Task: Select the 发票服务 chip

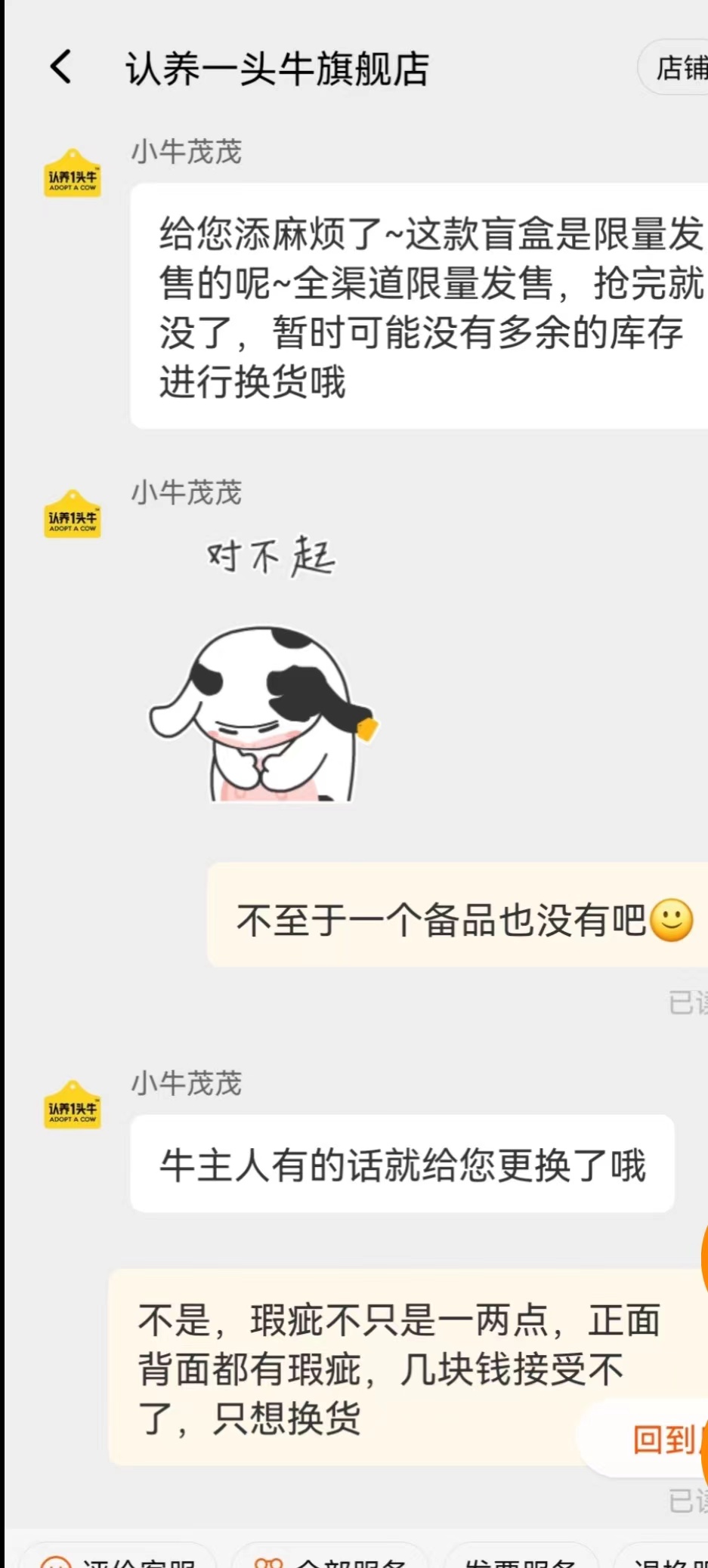Action: point(521,1559)
